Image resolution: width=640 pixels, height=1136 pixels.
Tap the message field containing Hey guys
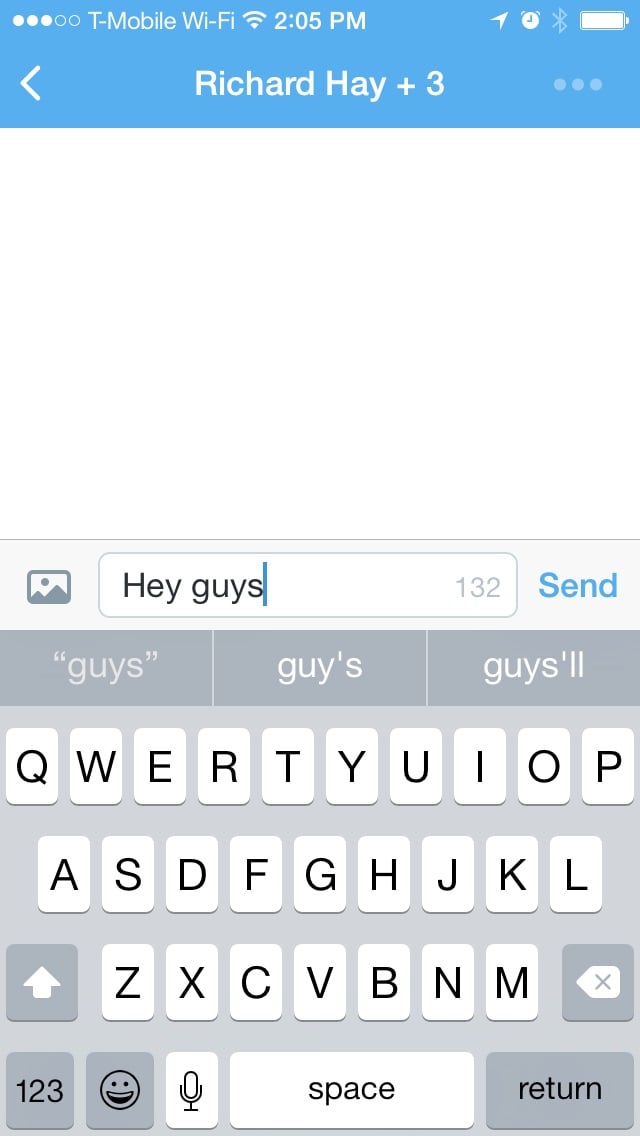coord(307,585)
